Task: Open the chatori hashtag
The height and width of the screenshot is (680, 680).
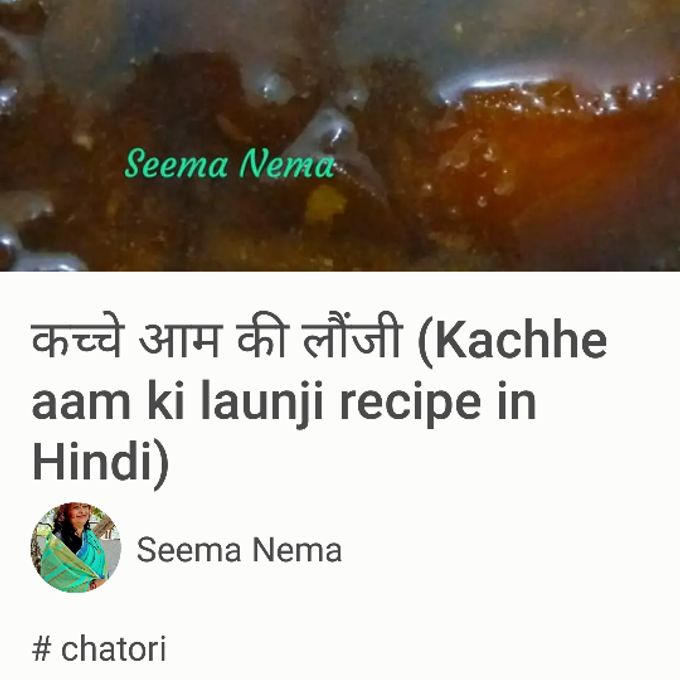Action: point(100,649)
